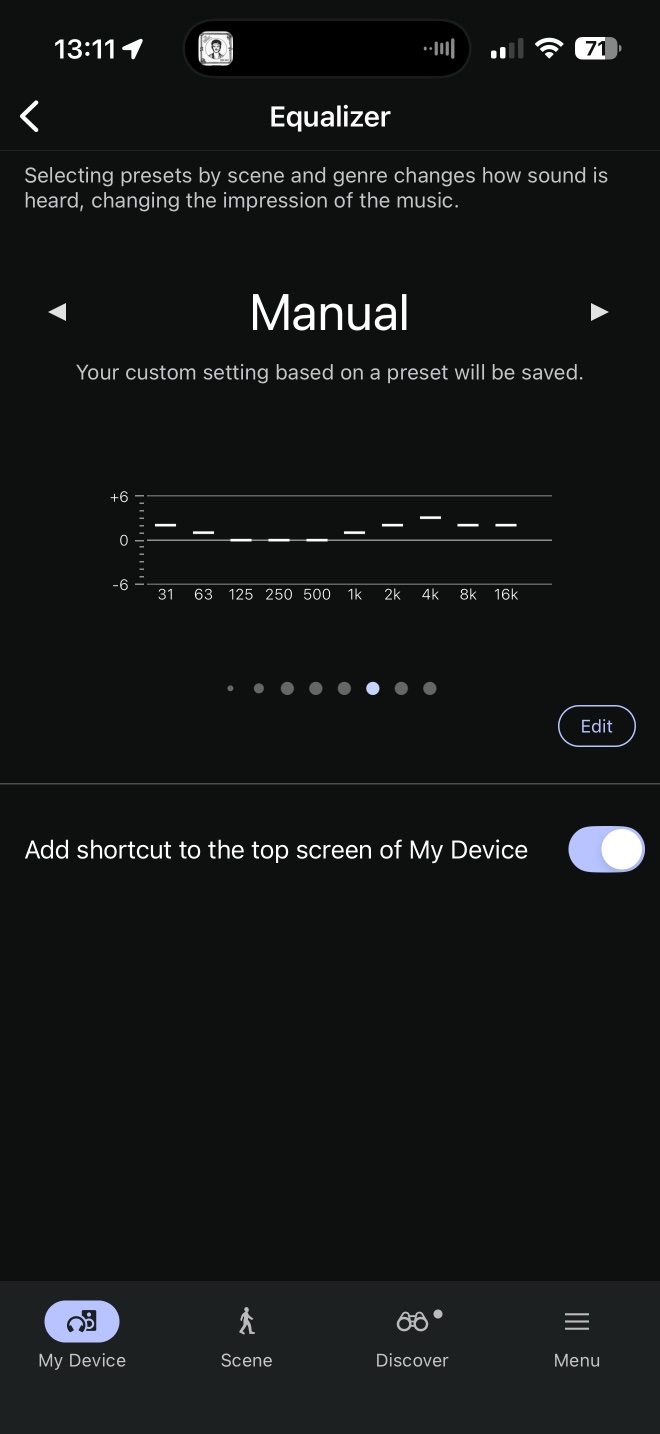The image size is (660, 1434).
Task: Switch to the My Device tab
Action: [82, 1334]
